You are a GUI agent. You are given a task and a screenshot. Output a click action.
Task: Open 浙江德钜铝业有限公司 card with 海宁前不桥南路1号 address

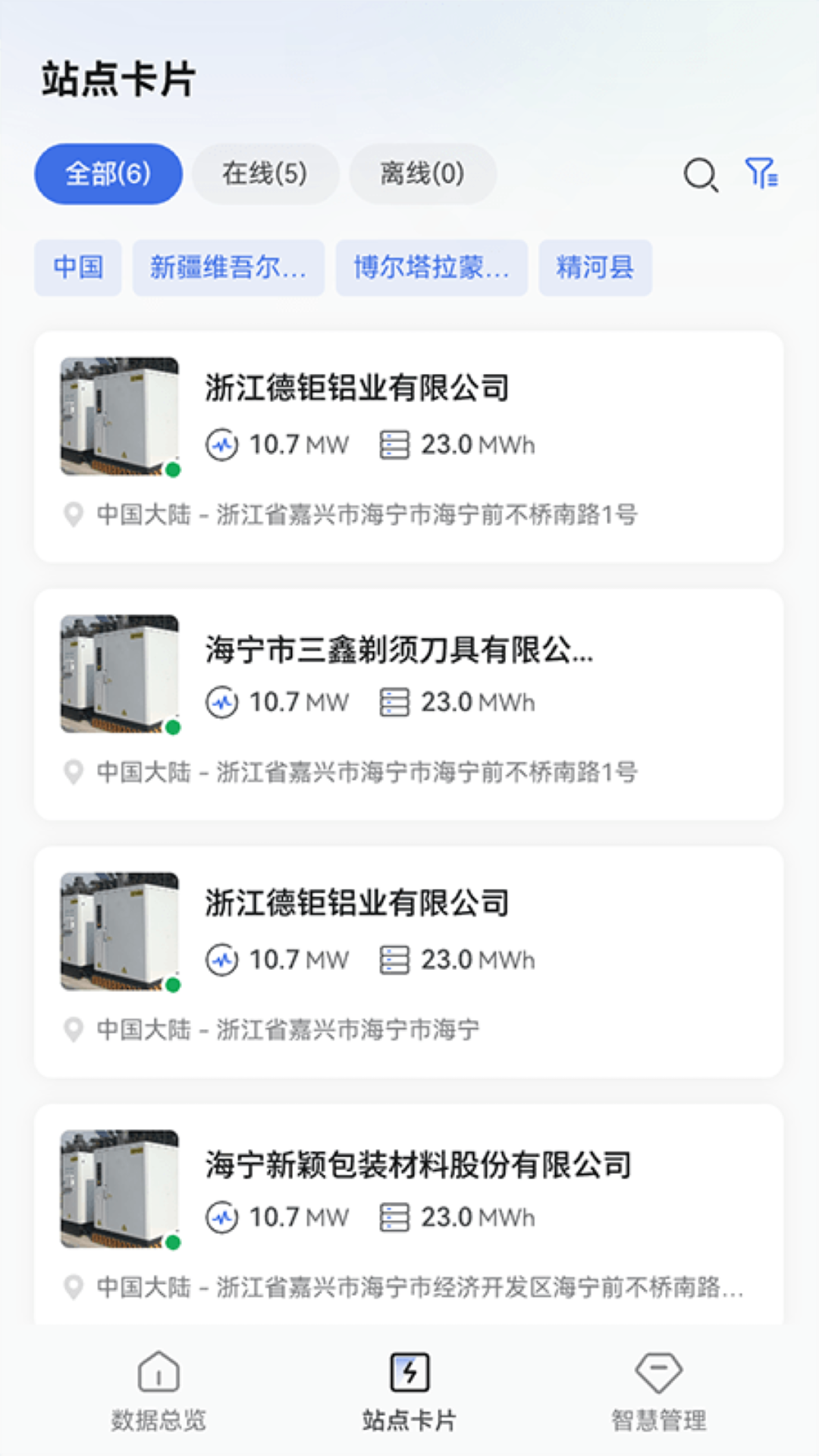pos(409,447)
